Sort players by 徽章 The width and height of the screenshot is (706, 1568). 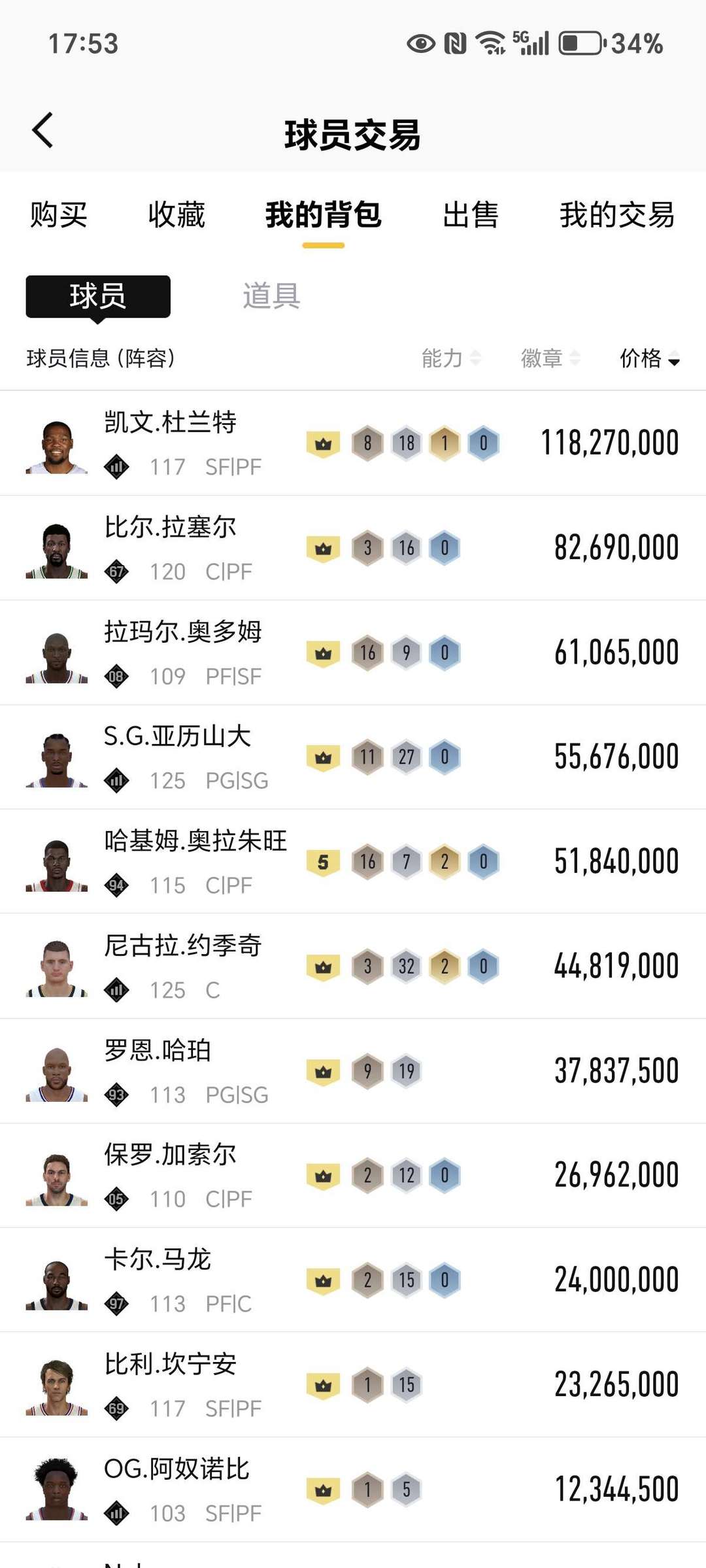pos(550,358)
